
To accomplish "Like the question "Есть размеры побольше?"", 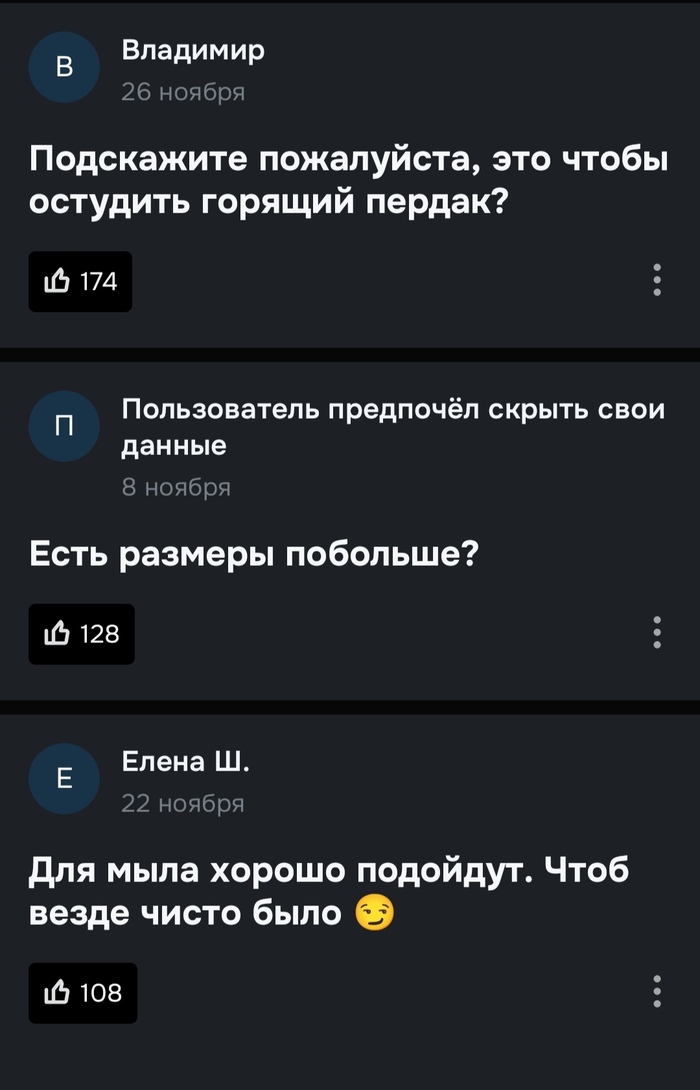I will click(x=81, y=633).
